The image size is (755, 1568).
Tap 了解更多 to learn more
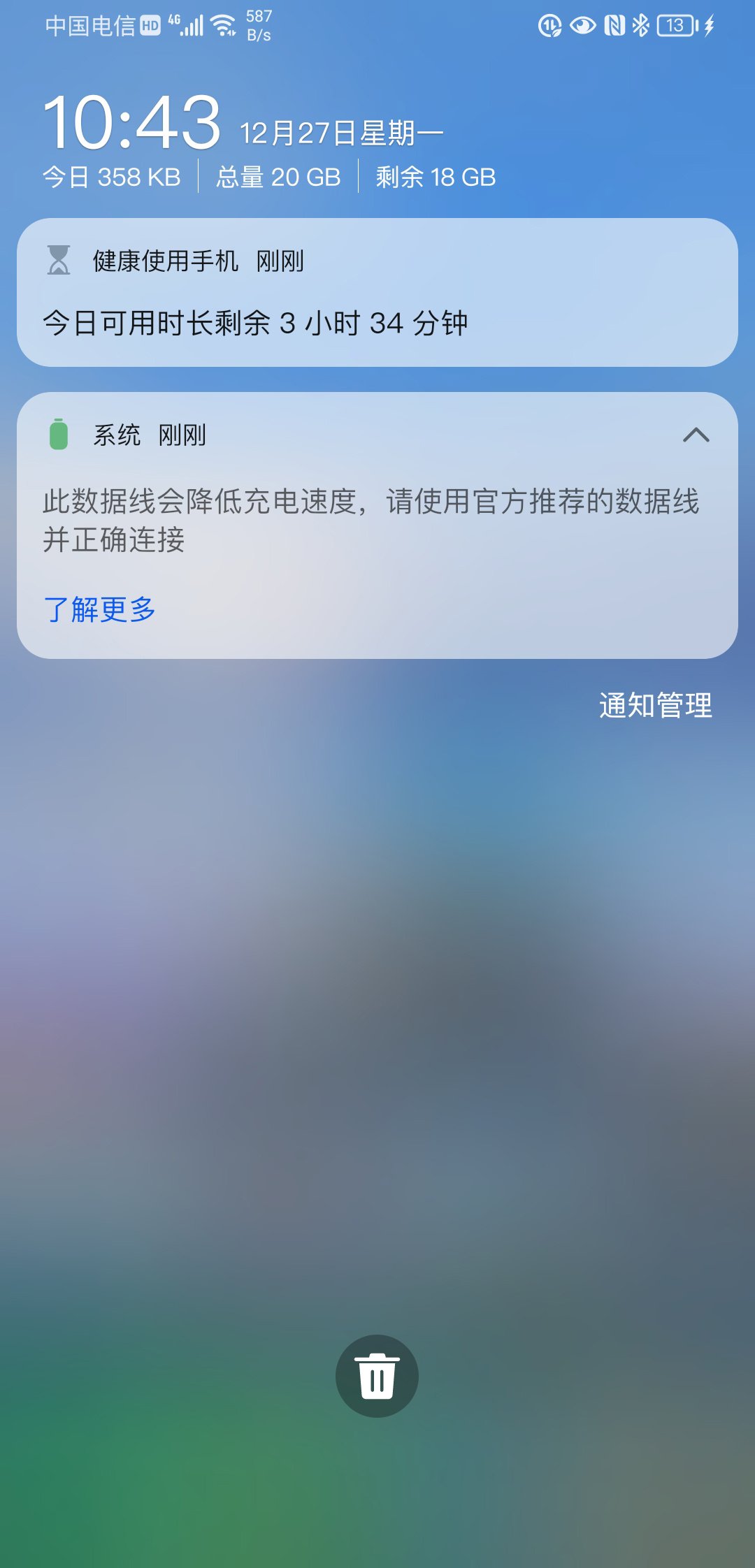(x=100, y=609)
